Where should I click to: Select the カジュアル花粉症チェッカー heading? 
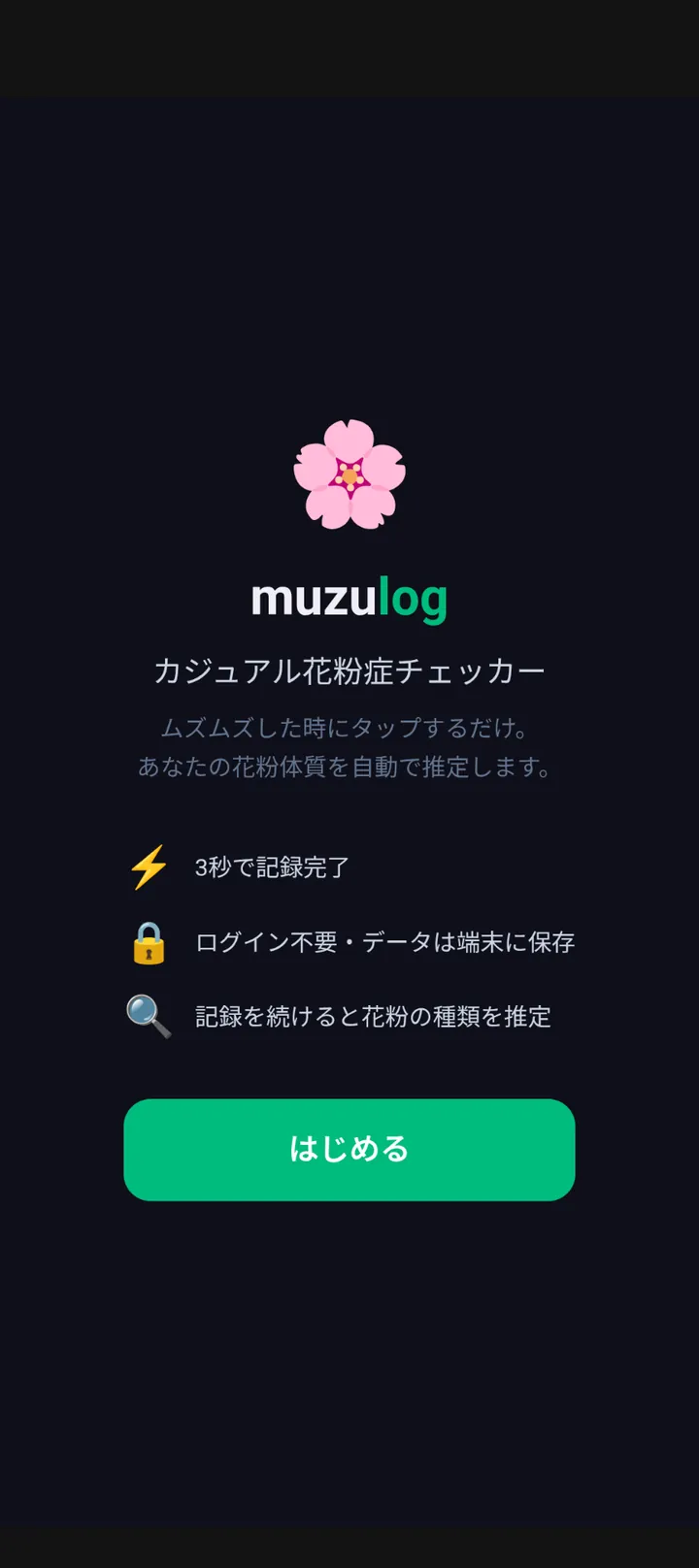coord(349,670)
